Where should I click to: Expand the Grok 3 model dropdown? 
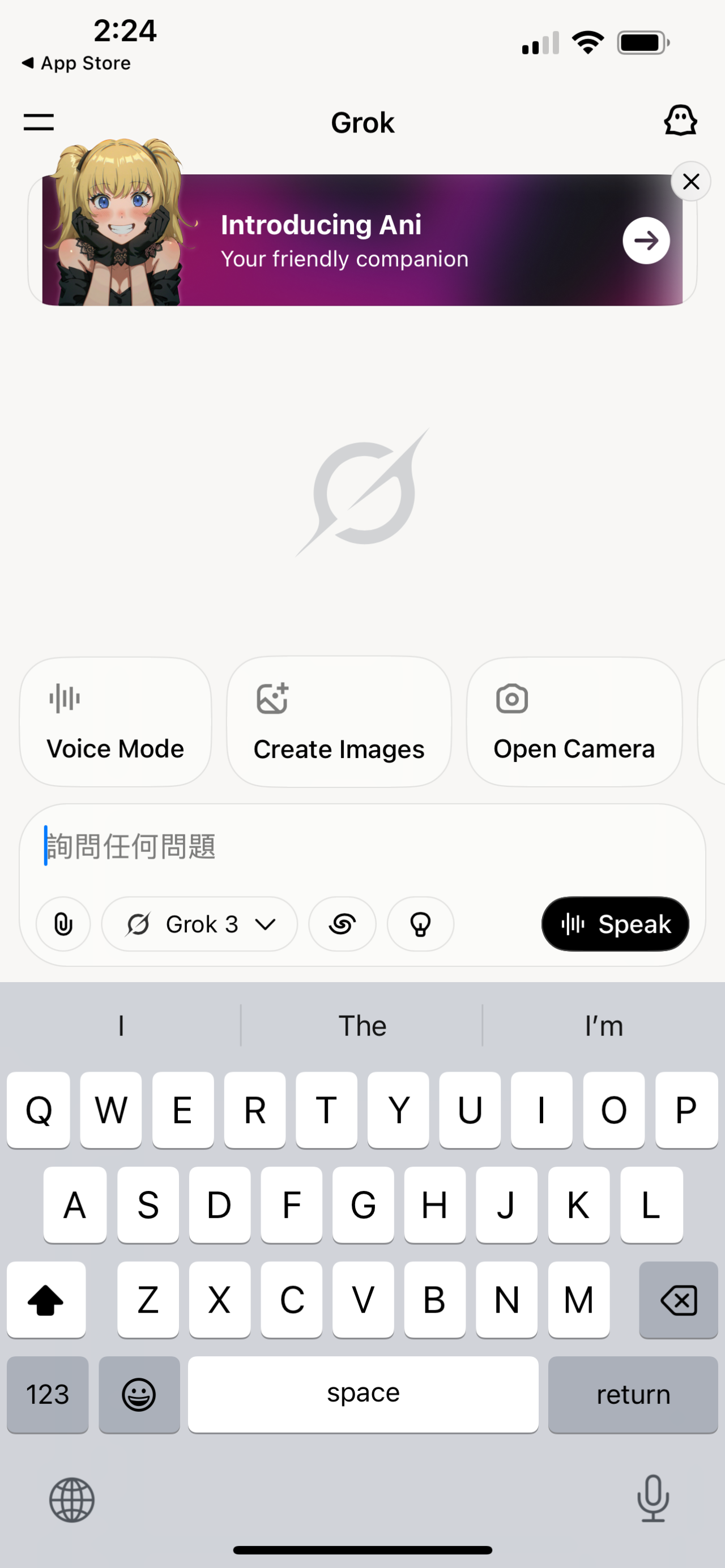click(200, 924)
